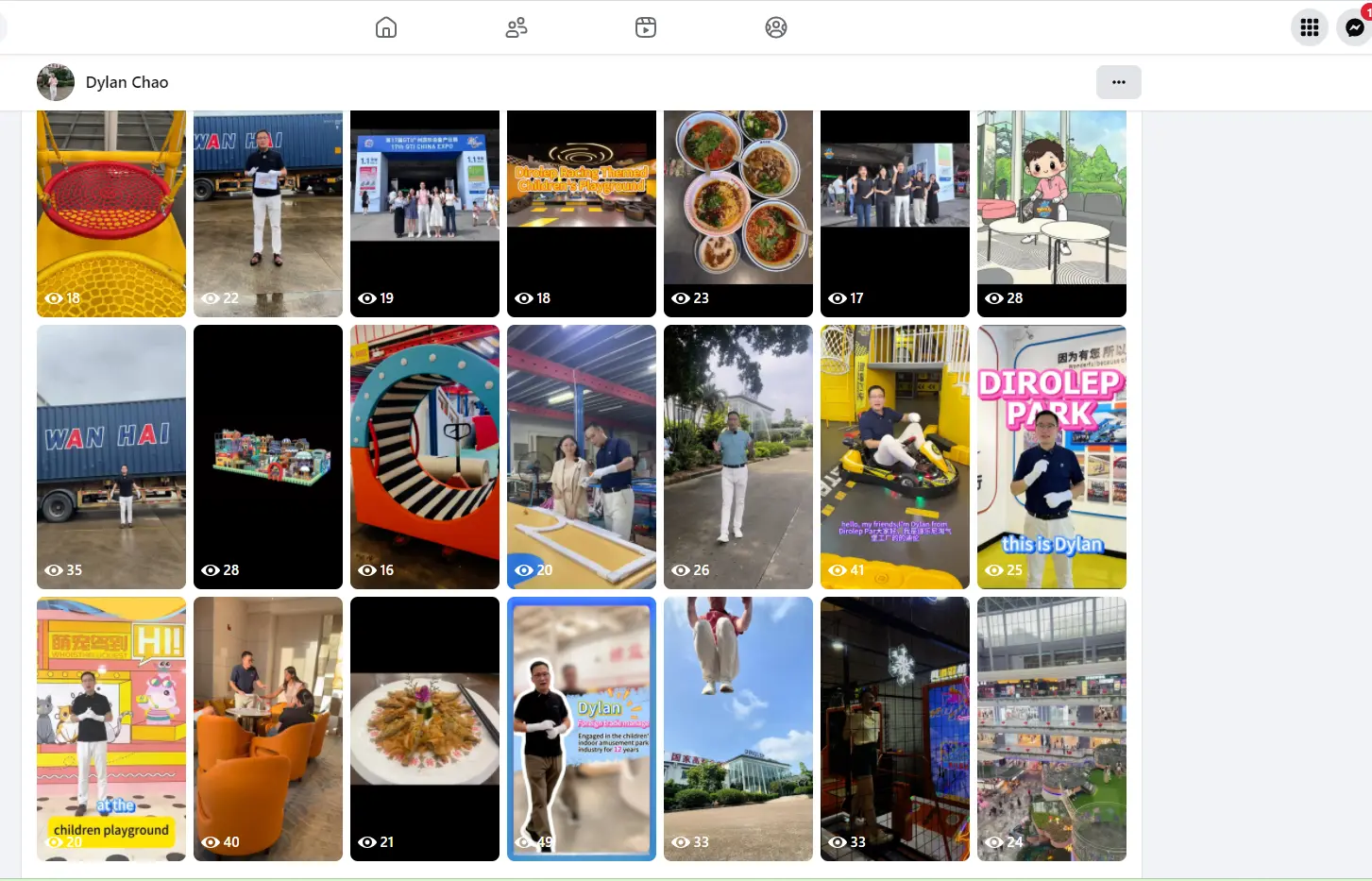The image size is (1372, 881).
Task: Play the Dylan intro reel with 49 views
Action: (x=582, y=729)
